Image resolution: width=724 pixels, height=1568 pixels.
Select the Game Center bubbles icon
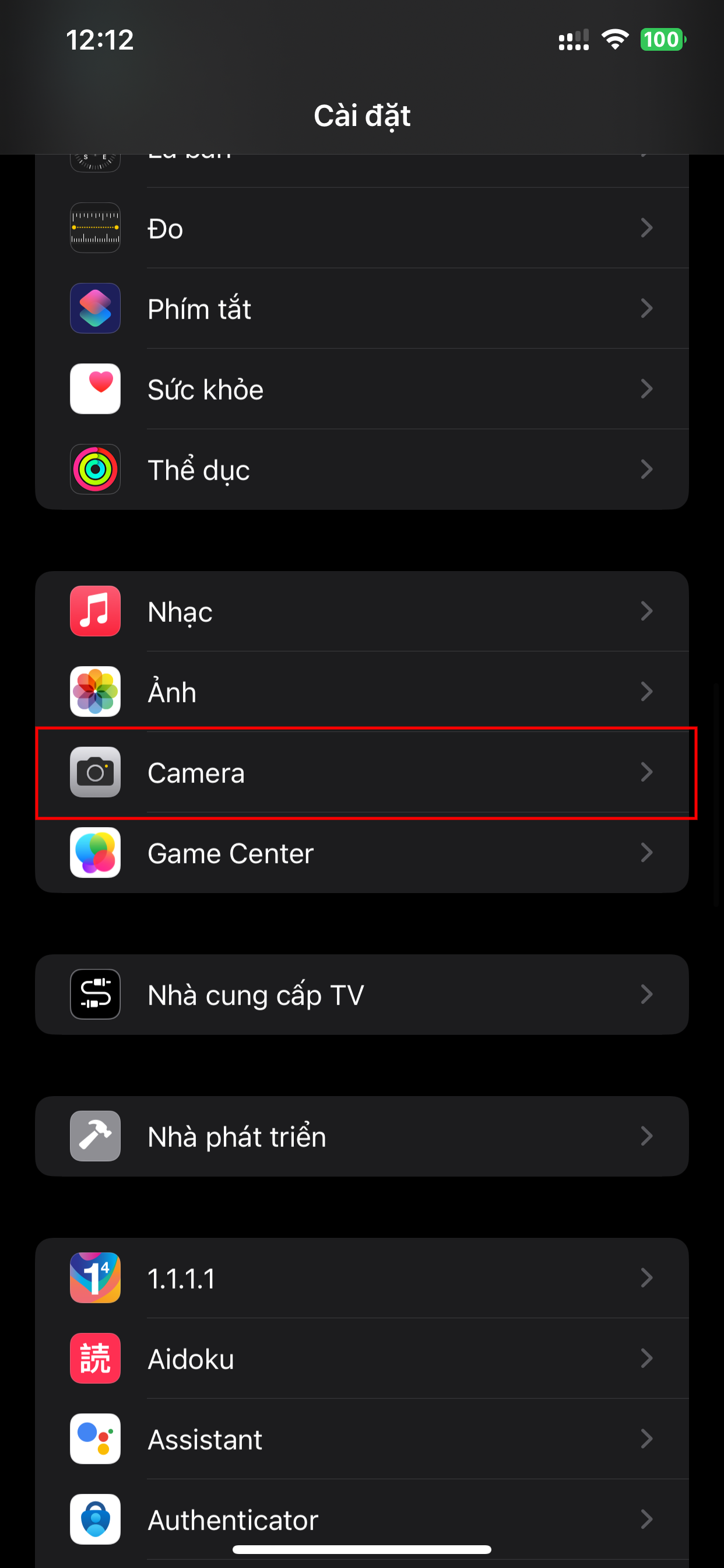click(x=95, y=853)
